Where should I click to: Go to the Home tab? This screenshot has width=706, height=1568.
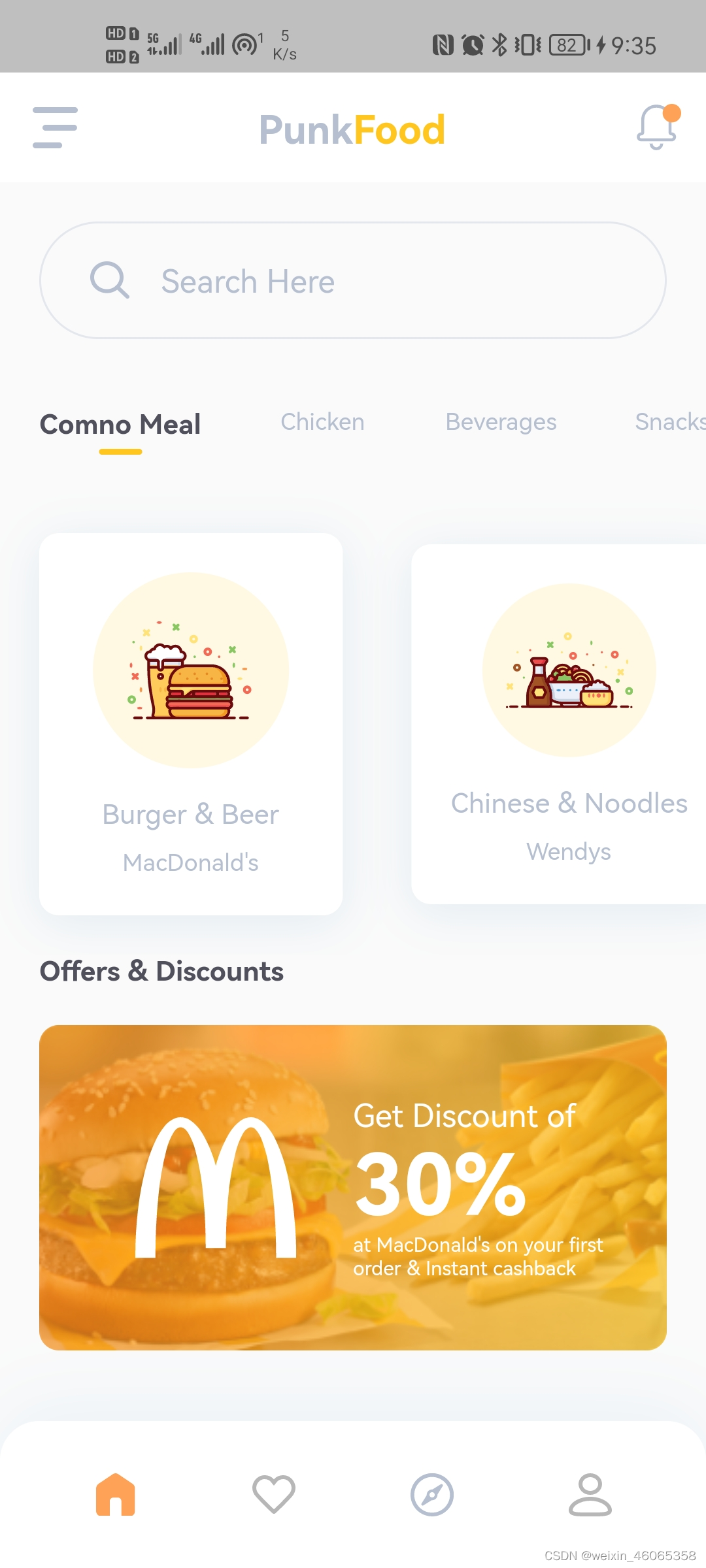[115, 1494]
